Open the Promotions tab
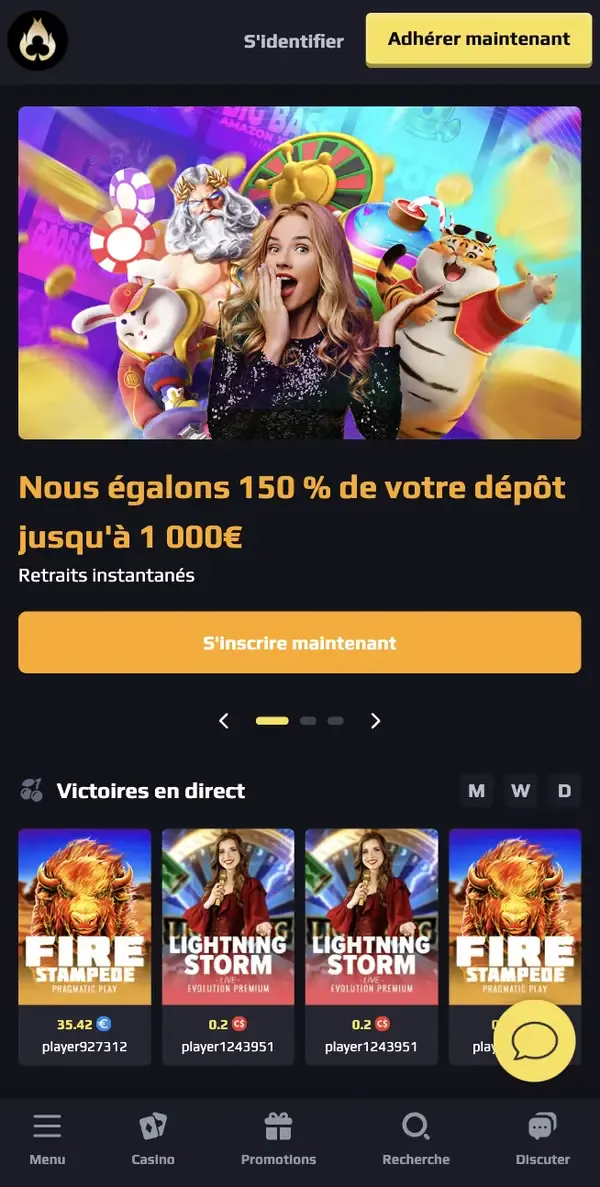The image size is (600, 1187). click(x=278, y=1139)
